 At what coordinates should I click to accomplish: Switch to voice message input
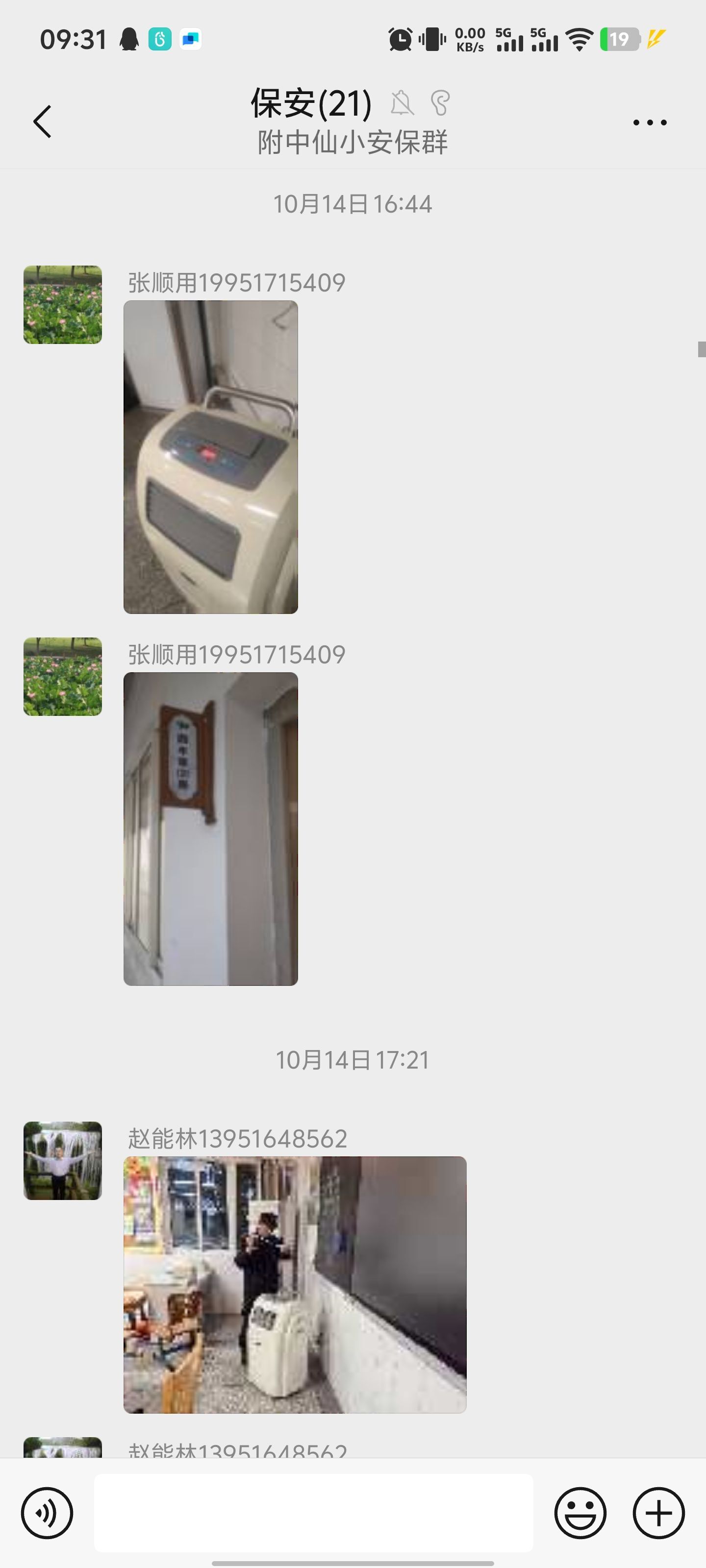point(47,1513)
